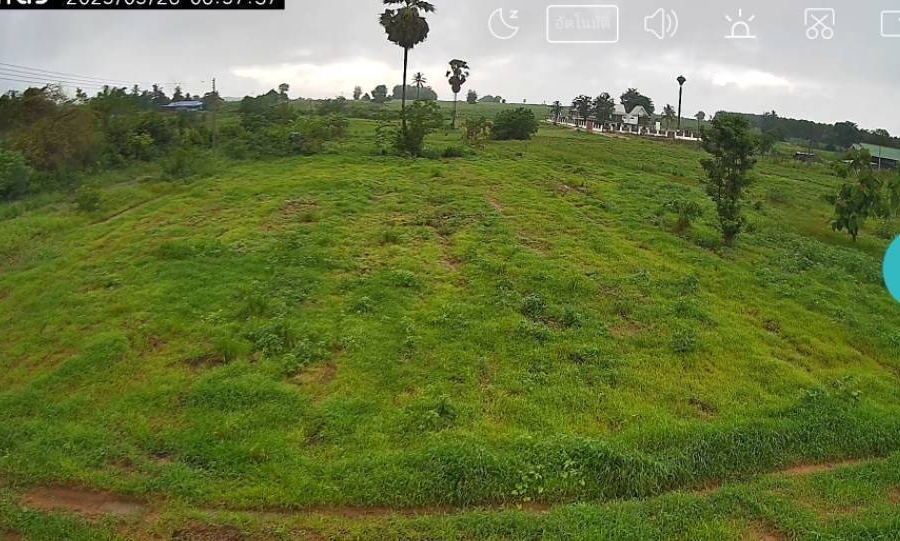Mute the camera's live audio

click(x=660, y=24)
